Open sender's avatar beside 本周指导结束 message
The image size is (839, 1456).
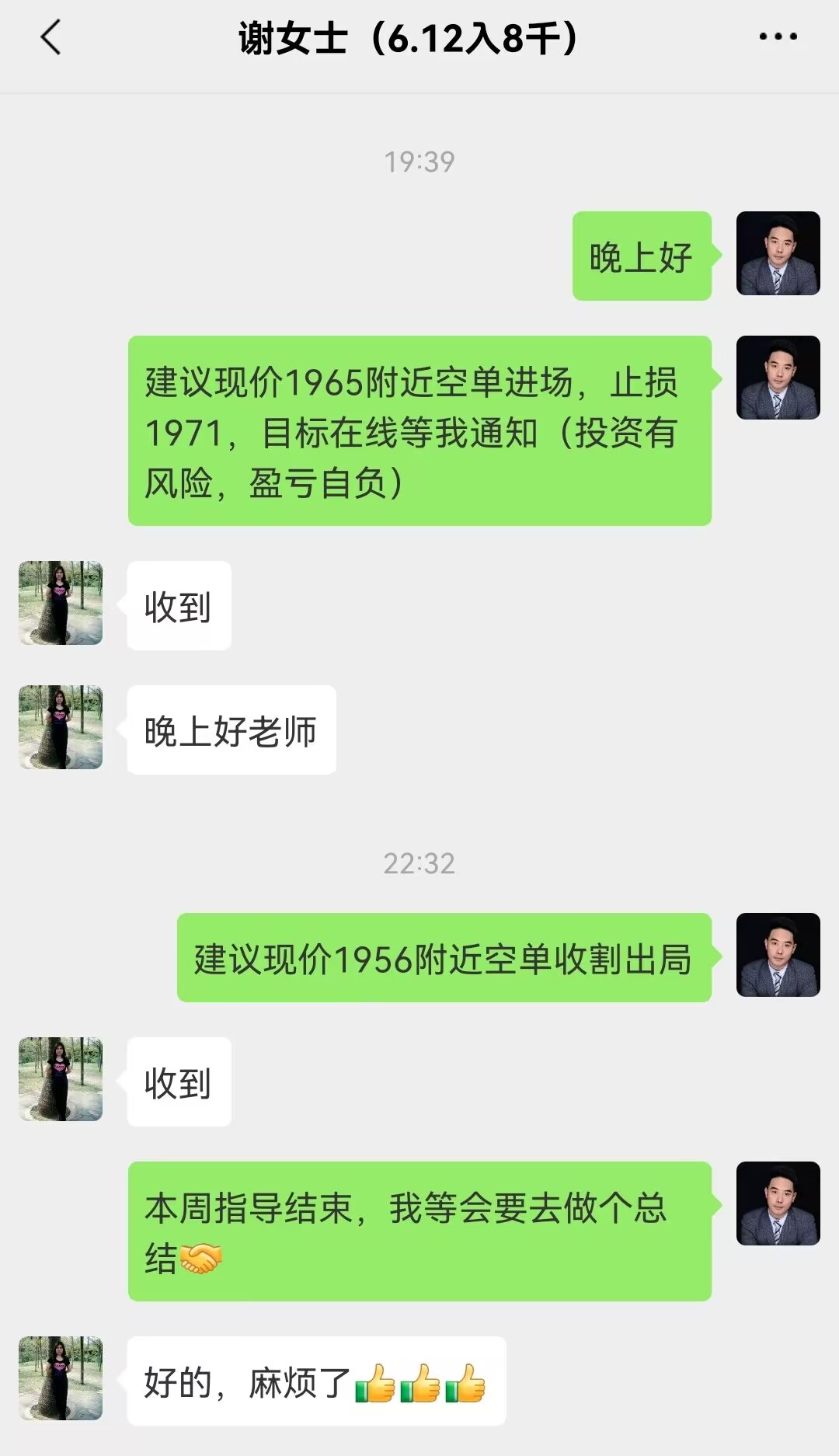[x=778, y=1203]
